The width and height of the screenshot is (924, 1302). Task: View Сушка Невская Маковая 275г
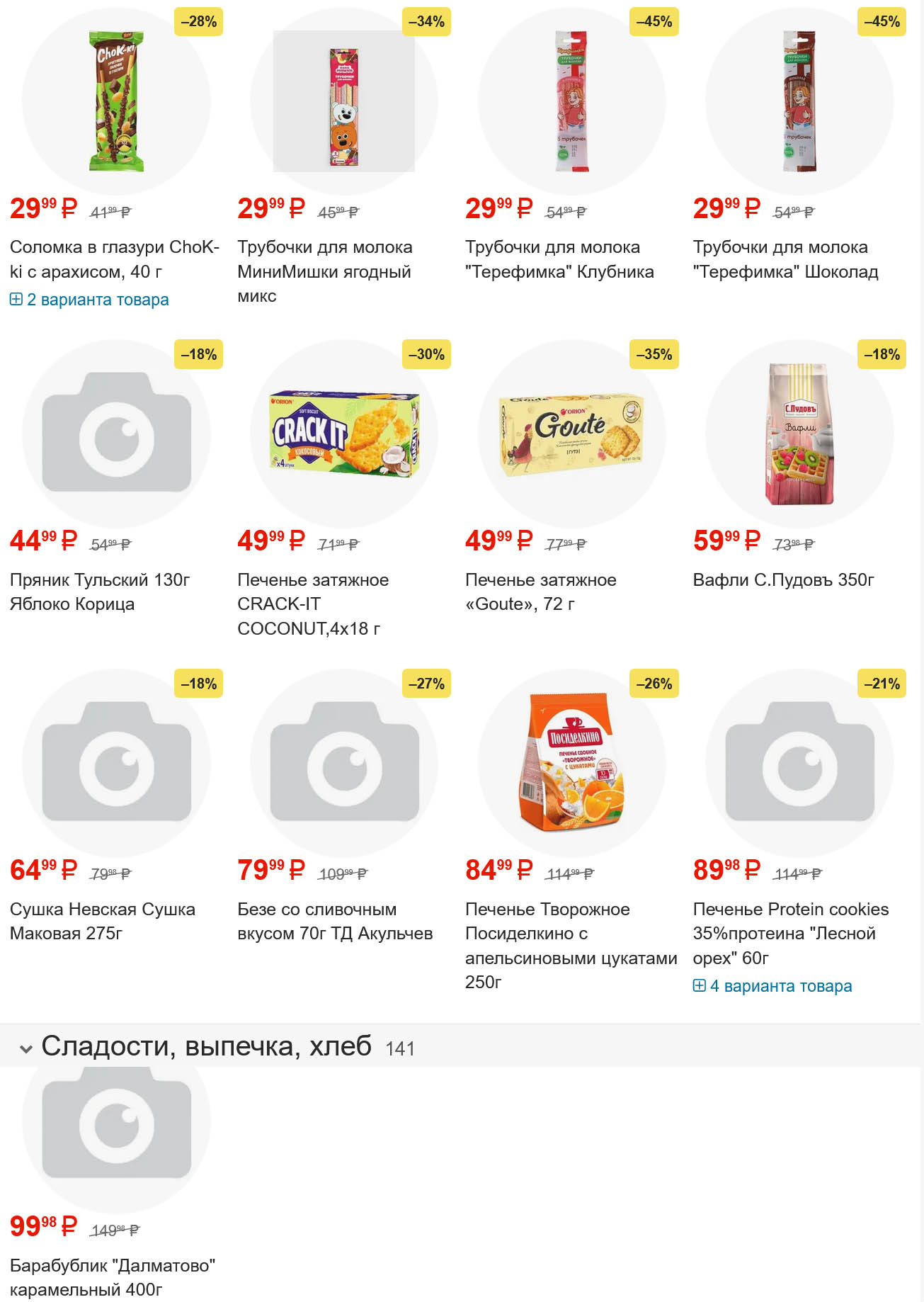coord(102,921)
